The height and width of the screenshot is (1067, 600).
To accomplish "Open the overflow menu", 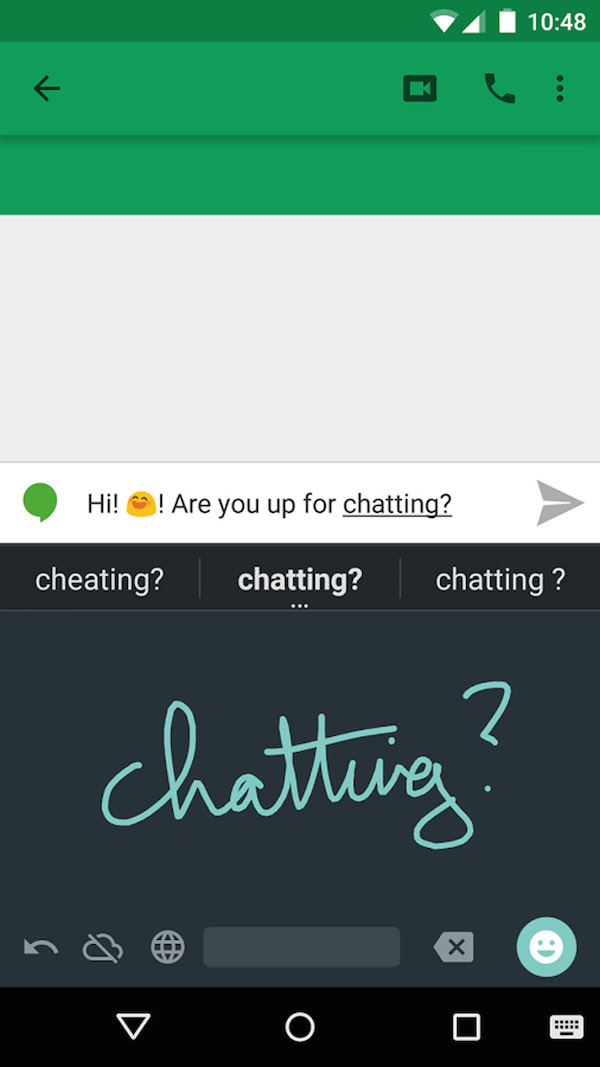I will pos(560,89).
